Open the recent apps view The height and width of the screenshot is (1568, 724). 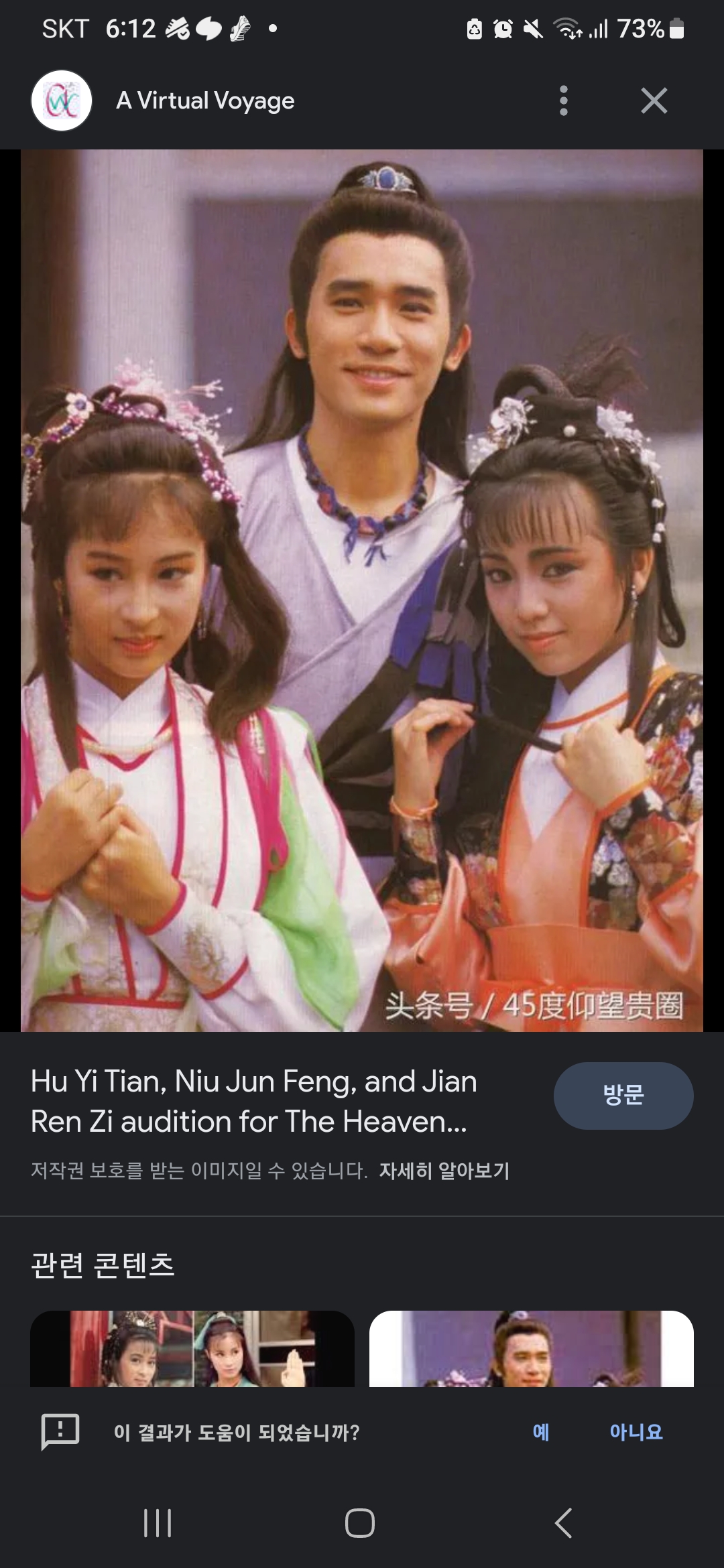click(x=158, y=1522)
